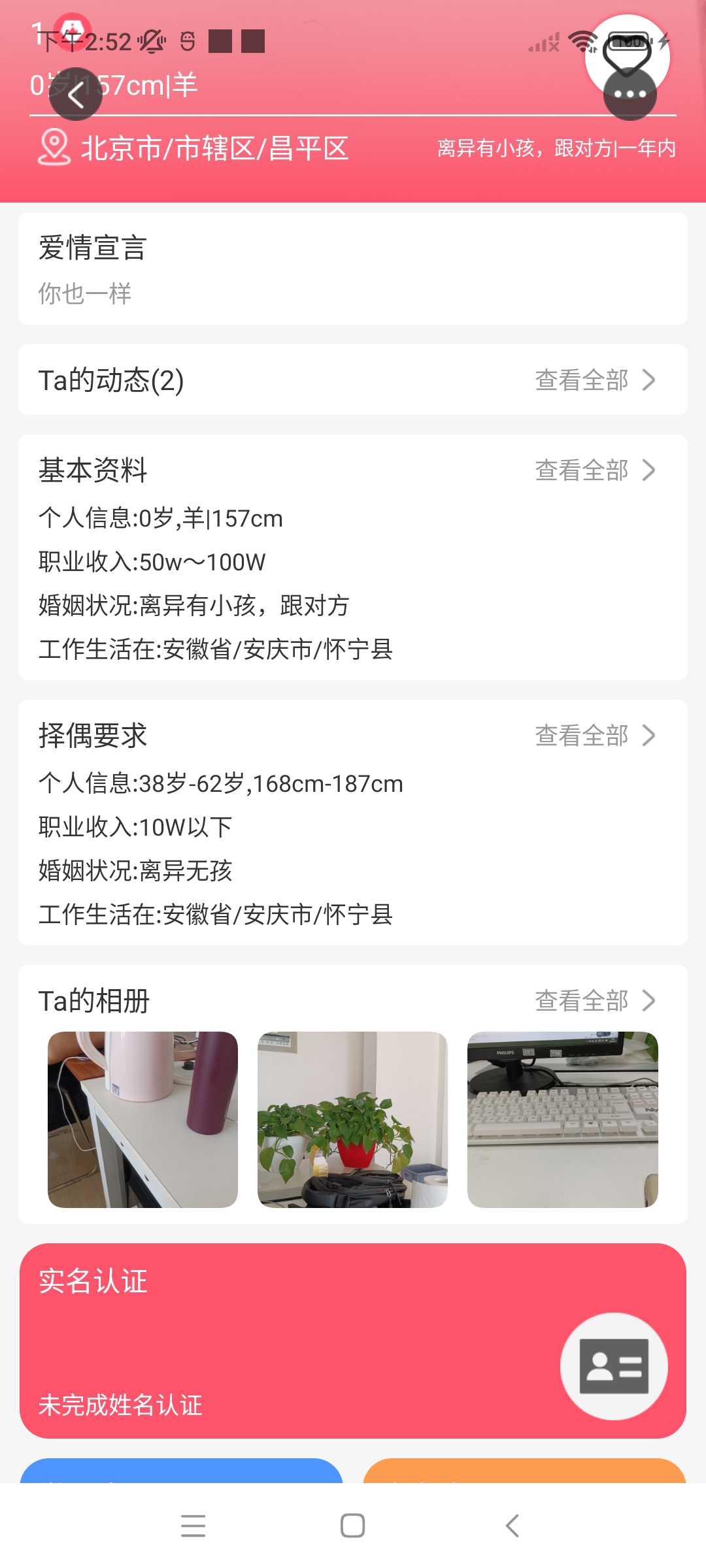This screenshot has width=706, height=1568.
Task: Open the keyboard and monitor photo
Action: [x=562, y=1119]
